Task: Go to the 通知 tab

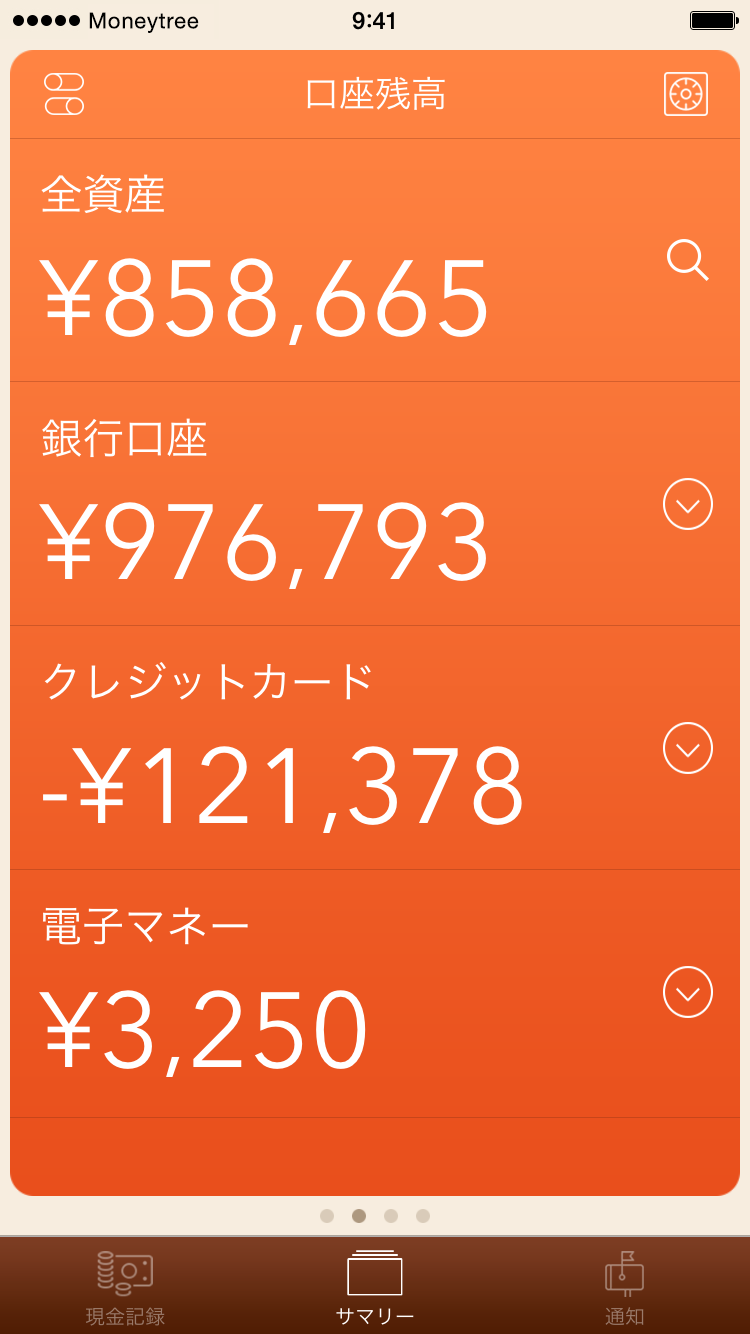Action: point(625,1287)
